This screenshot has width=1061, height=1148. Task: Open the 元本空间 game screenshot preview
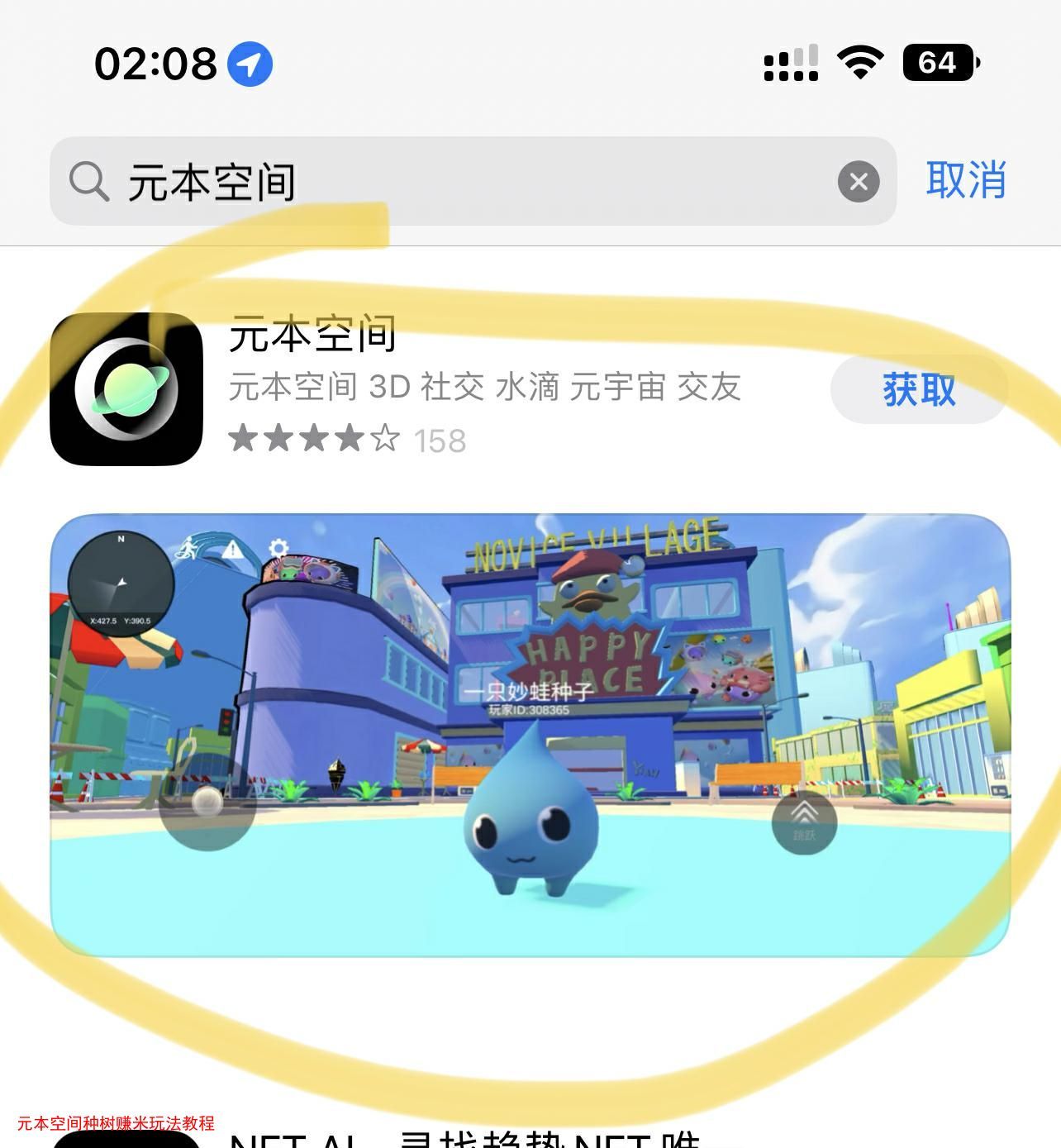pyautogui.click(x=530, y=735)
